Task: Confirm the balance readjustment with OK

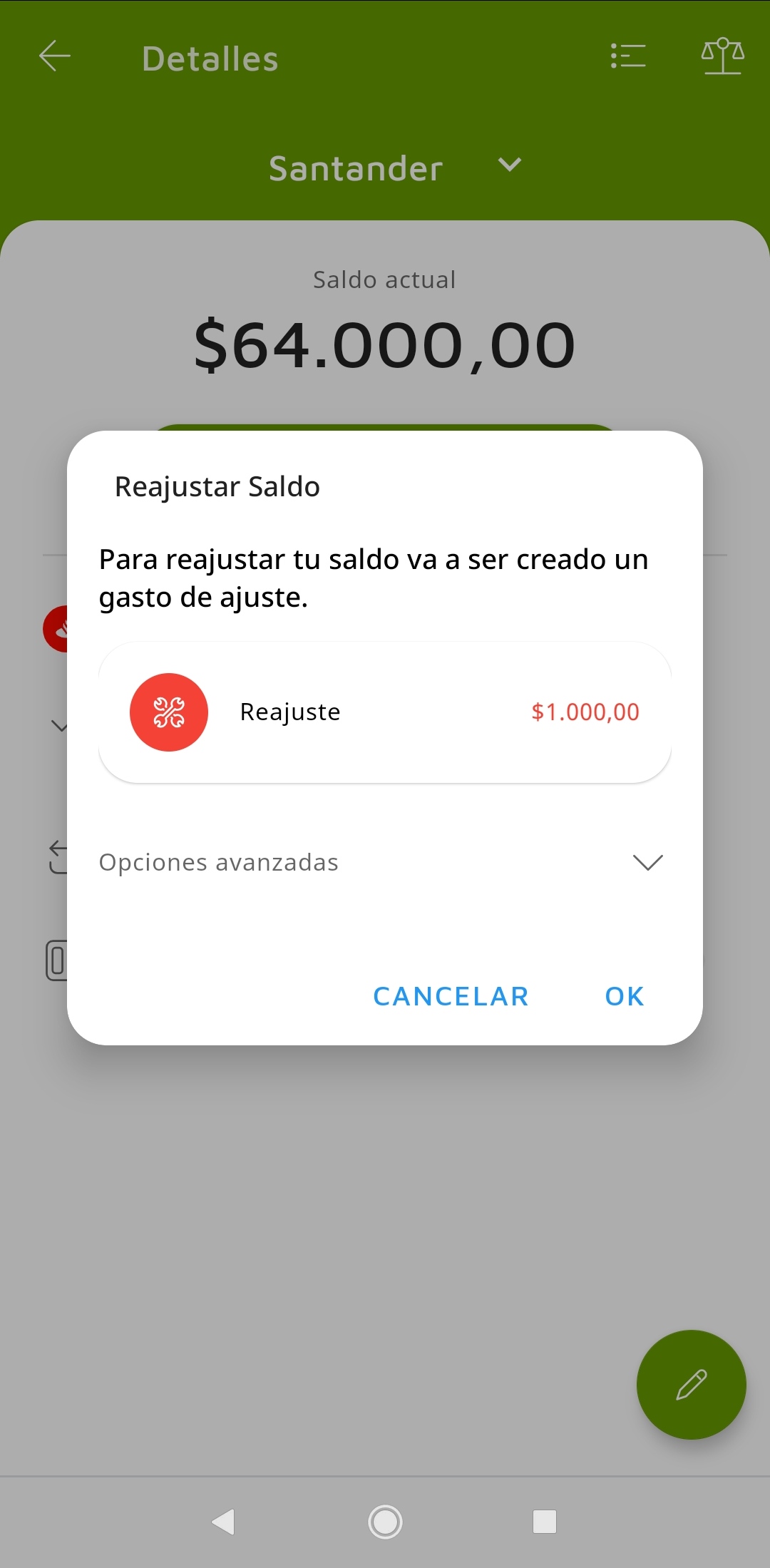Action: tap(624, 996)
